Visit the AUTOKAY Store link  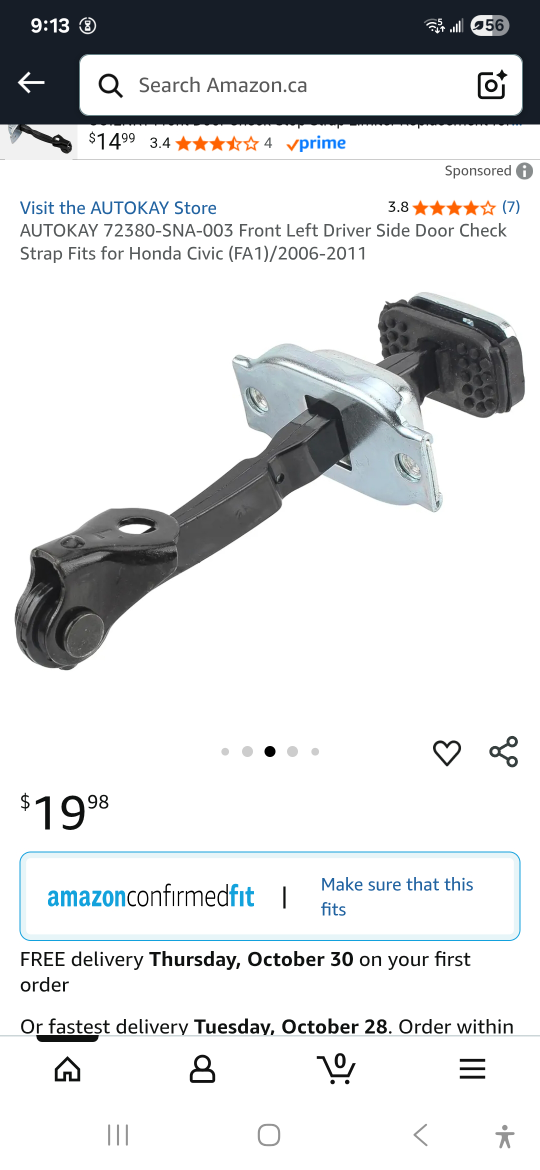(x=118, y=207)
